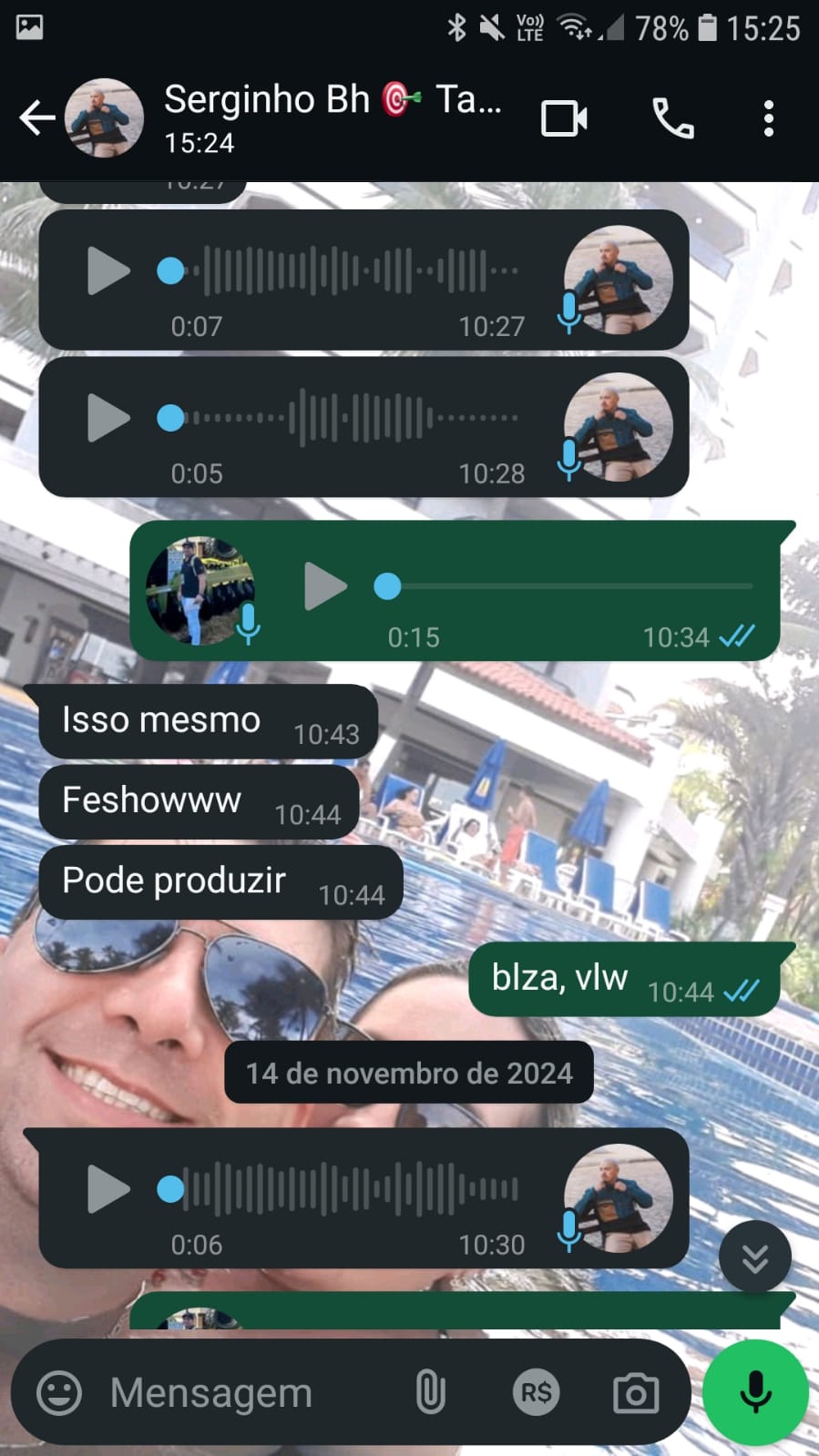Go back to the chat list
819x1456 pixels.
(x=36, y=118)
